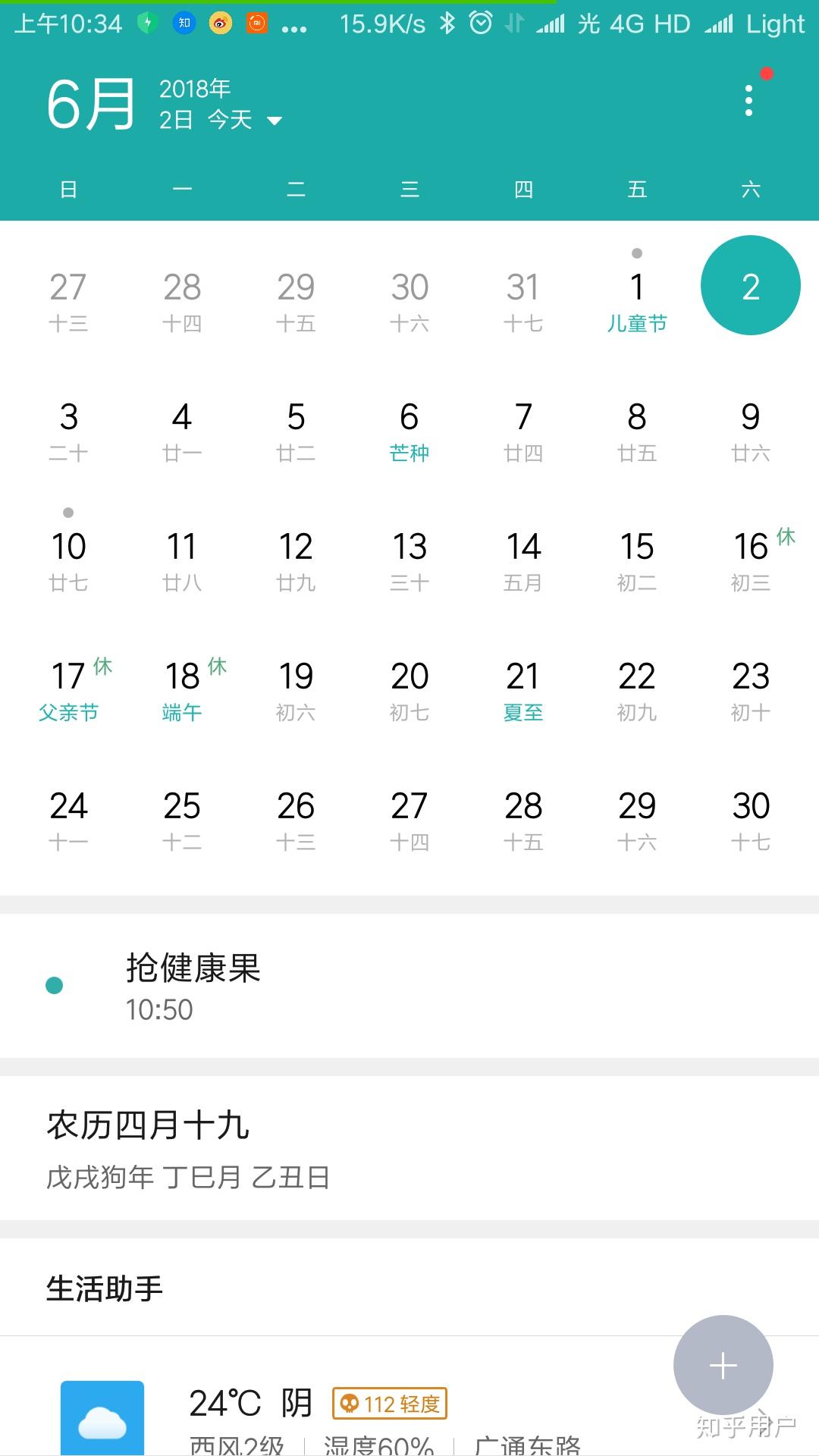Expand the date picker dropdown next to 今天
Viewport: 819px width, 1456px height.
point(275,120)
